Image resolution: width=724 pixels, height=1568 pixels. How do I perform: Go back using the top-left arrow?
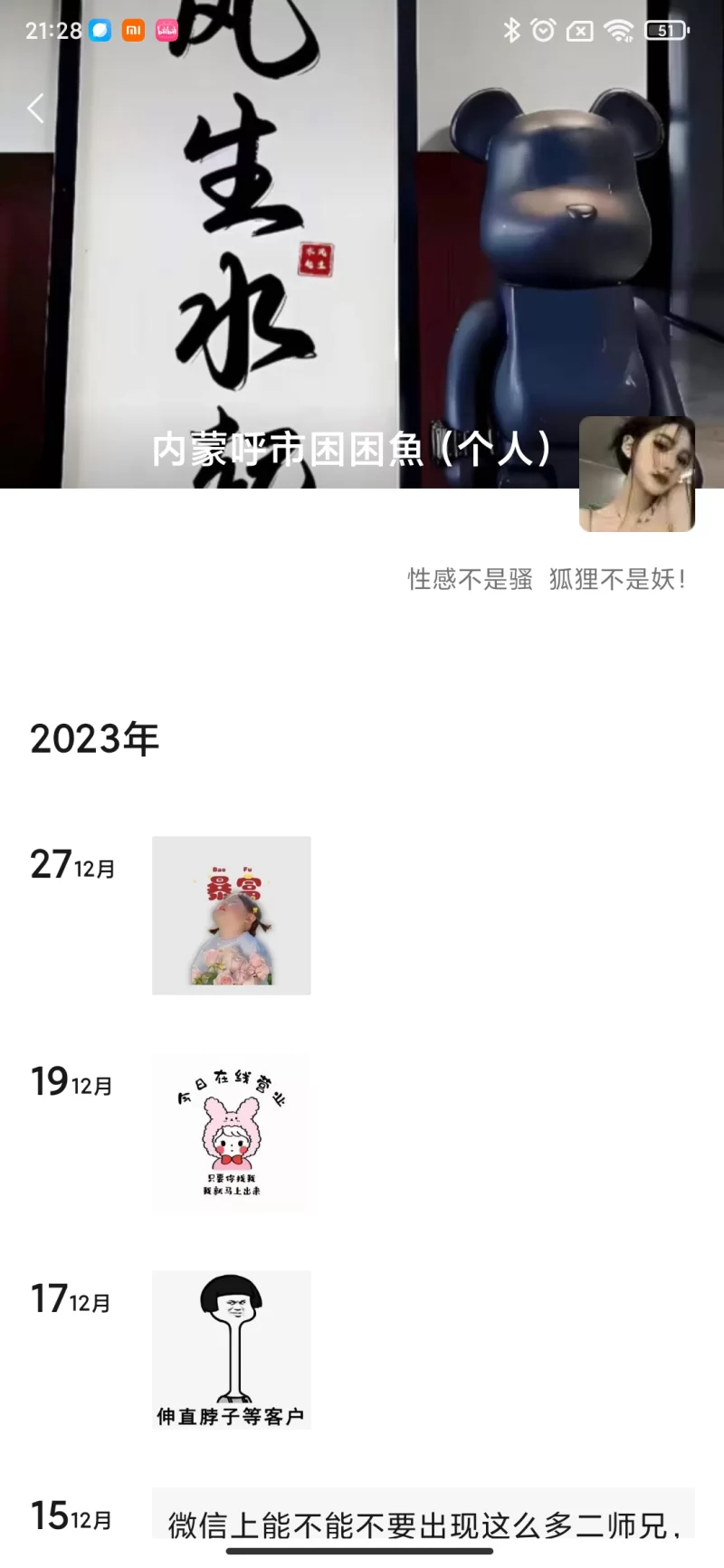pyautogui.click(x=36, y=109)
